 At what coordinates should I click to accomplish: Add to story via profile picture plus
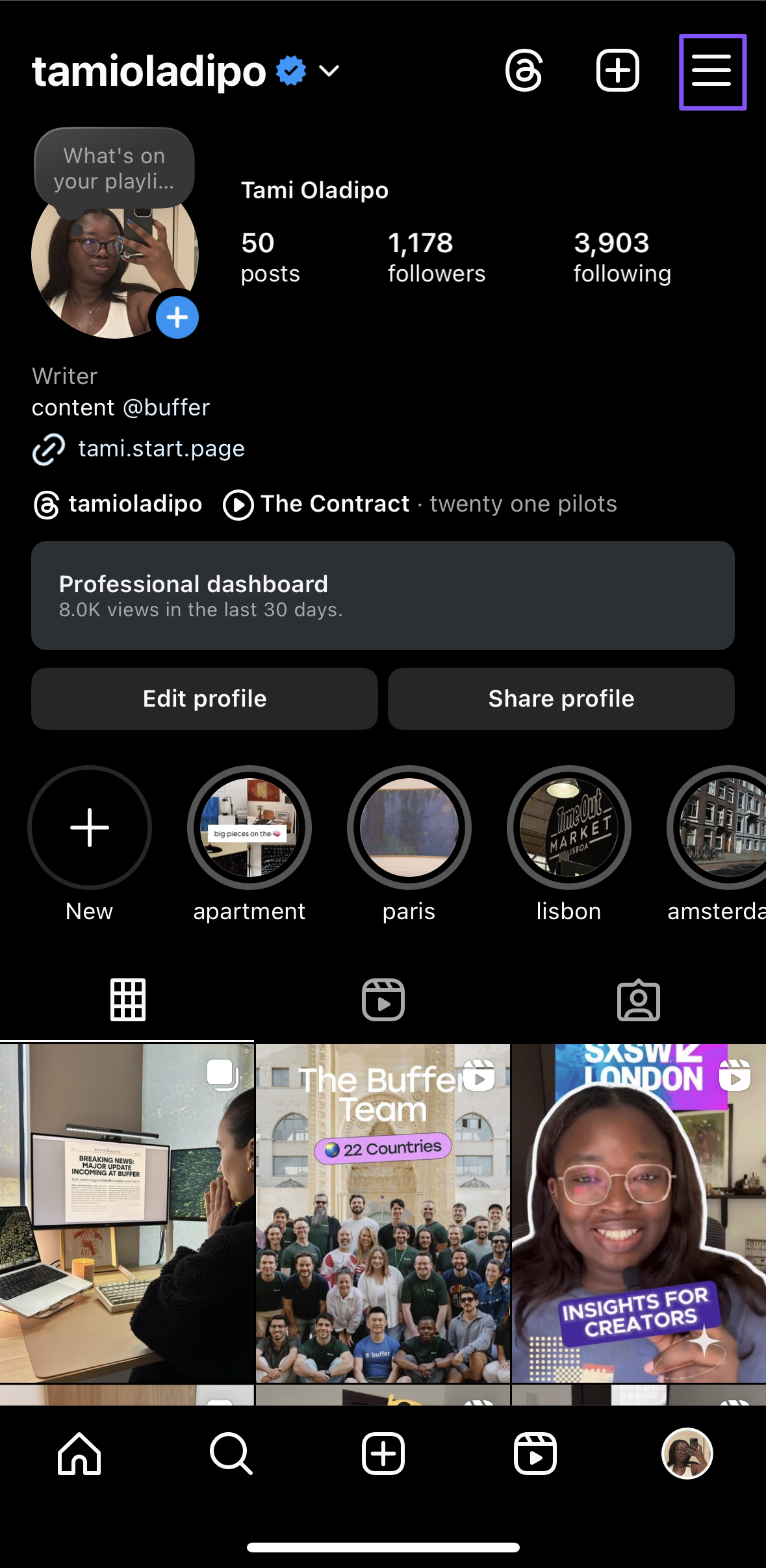tap(177, 318)
